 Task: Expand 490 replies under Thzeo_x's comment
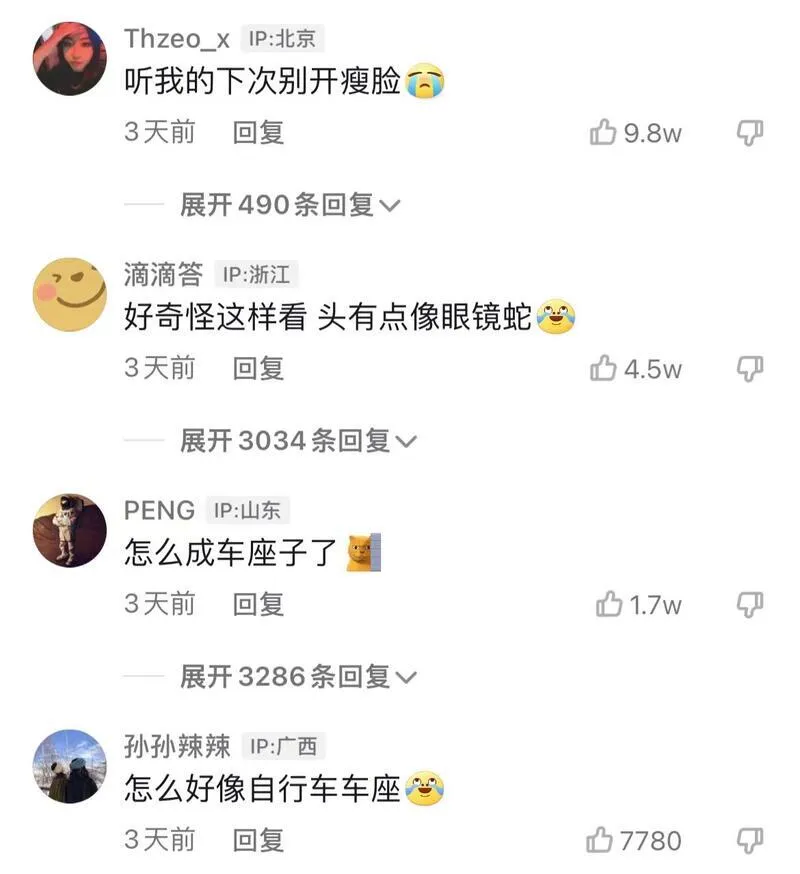pos(290,205)
